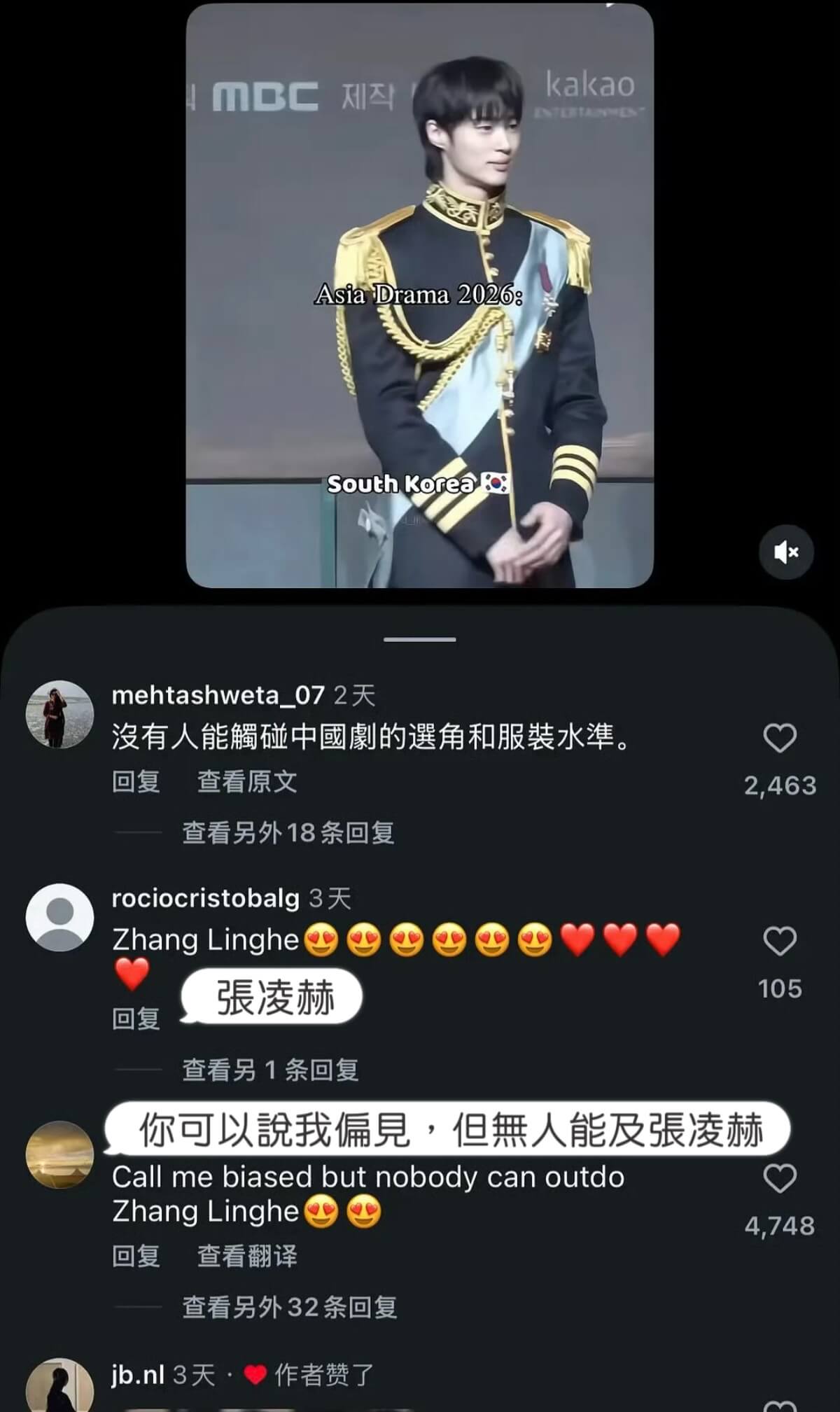Expand the 1 more reply
The image size is (840, 1412).
point(270,1070)
